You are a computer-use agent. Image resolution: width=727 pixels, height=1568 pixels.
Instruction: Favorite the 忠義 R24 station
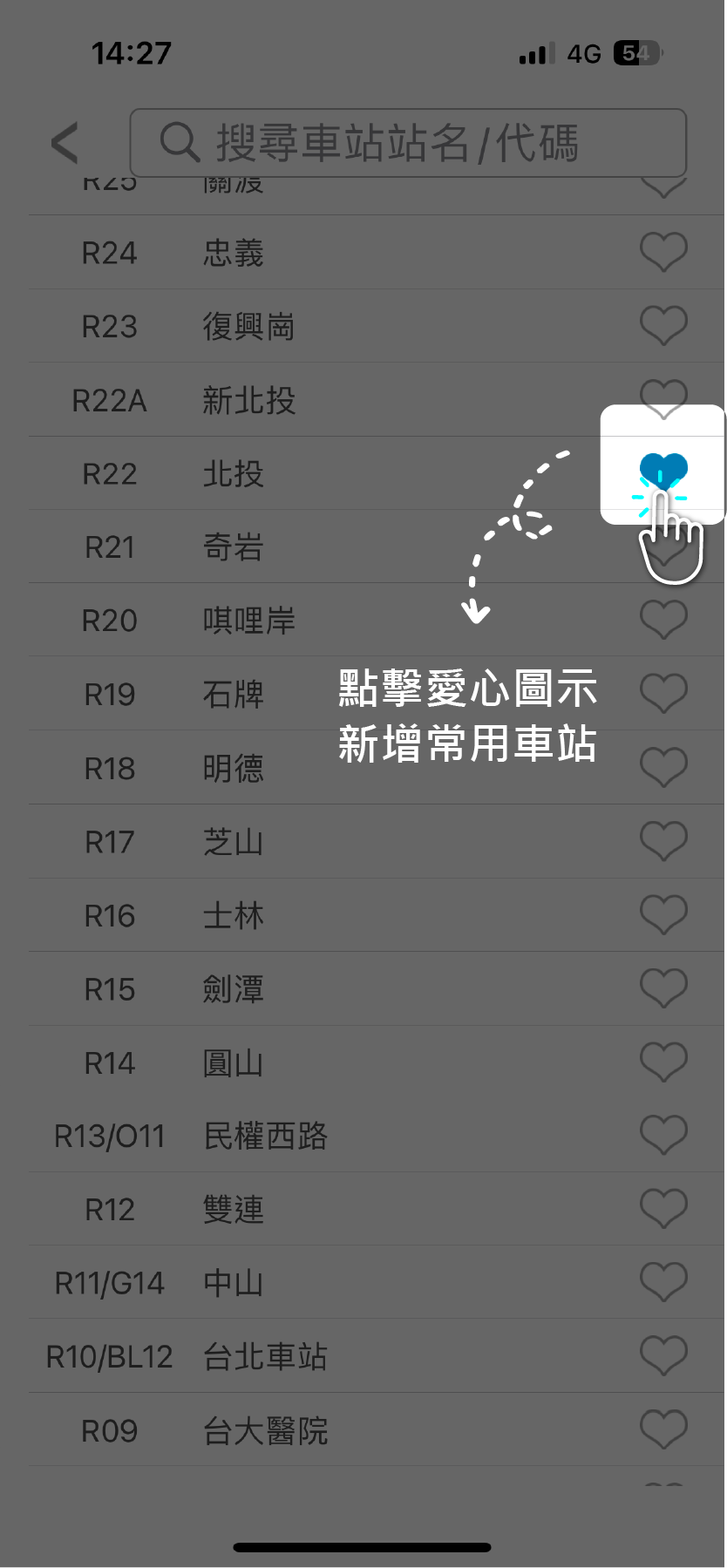pyautogui.click(x=663, y=252)
